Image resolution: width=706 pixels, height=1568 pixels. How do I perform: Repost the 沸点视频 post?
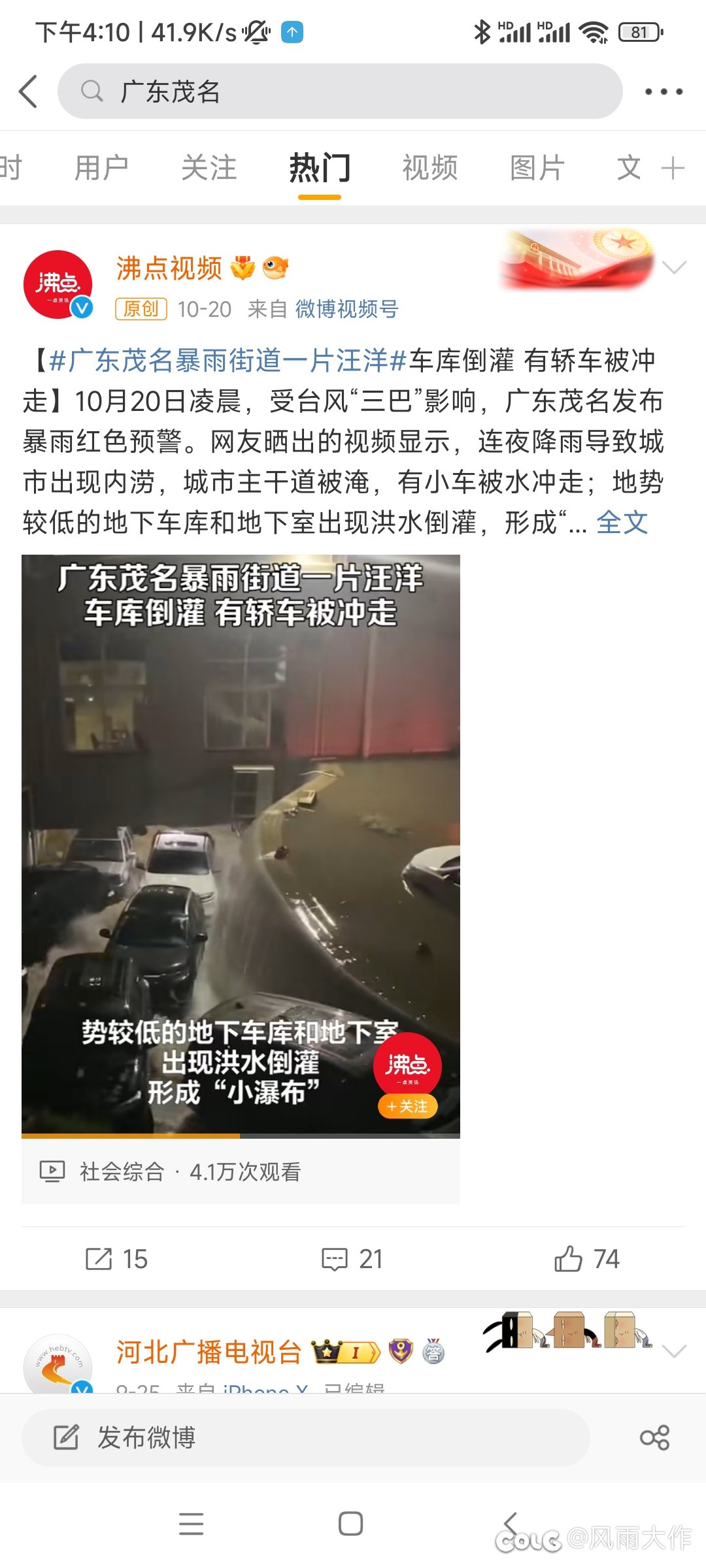coord(117,1259)
